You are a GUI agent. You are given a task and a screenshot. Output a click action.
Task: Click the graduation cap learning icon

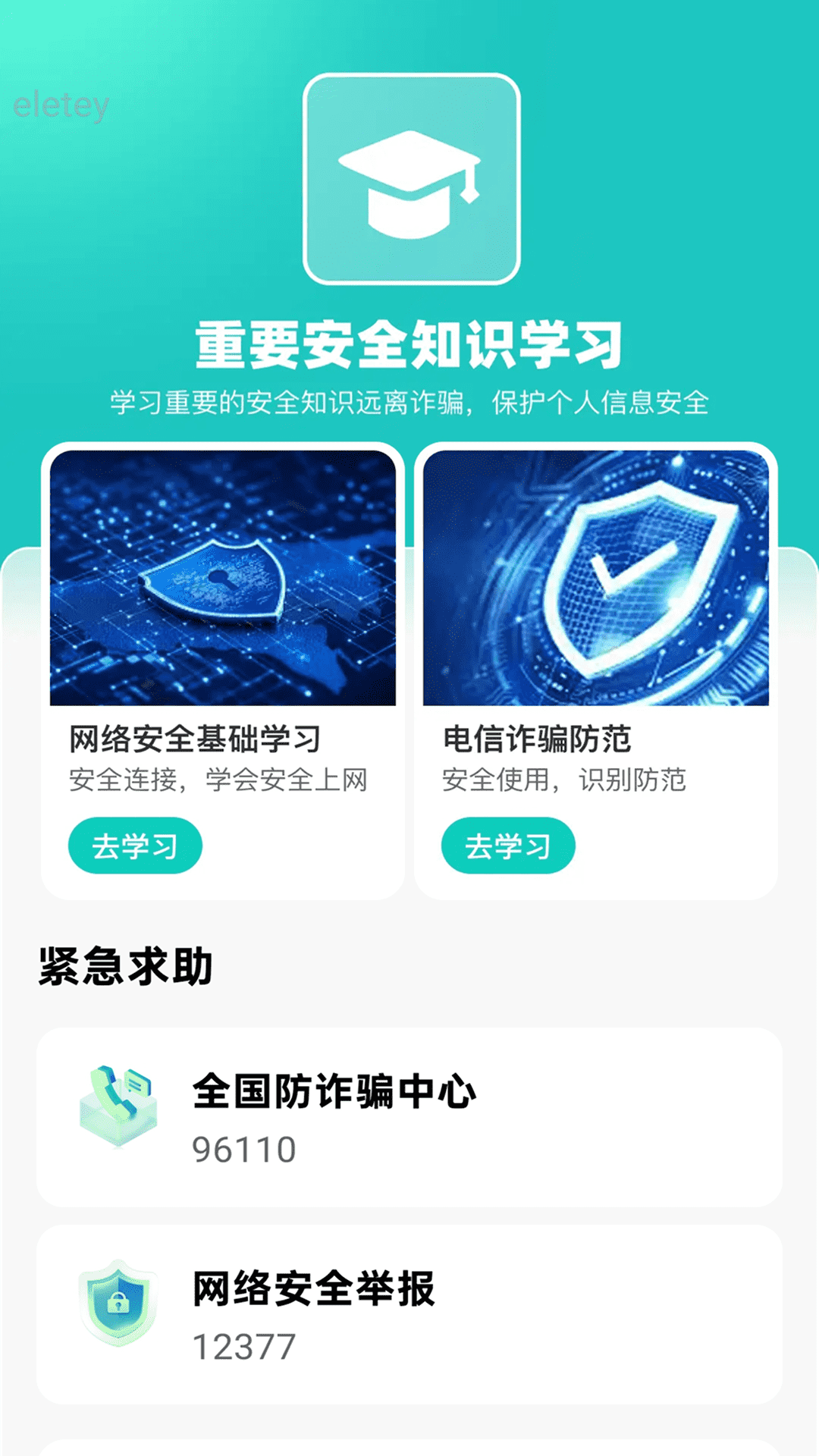[x=409, y=180]
